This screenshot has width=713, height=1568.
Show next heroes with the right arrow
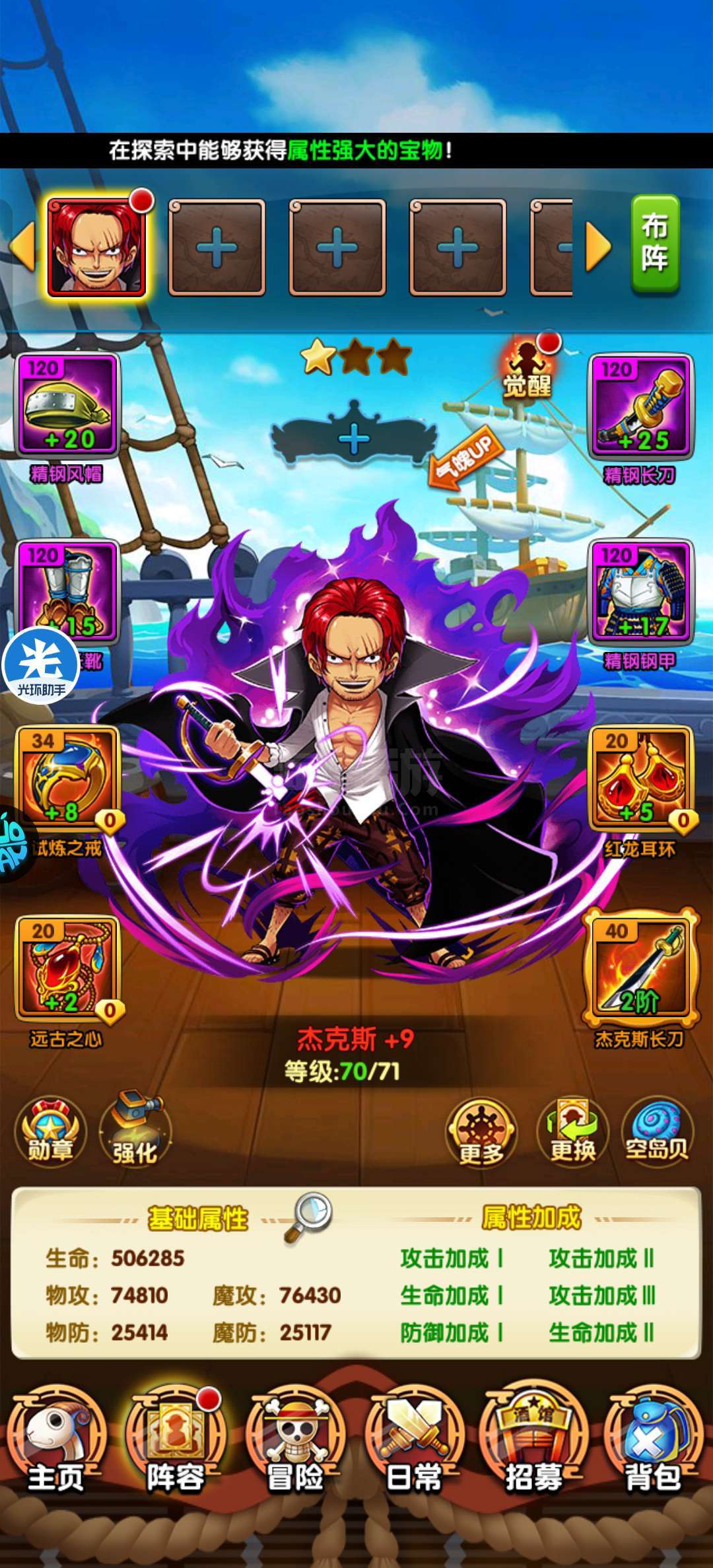(598, 248)
